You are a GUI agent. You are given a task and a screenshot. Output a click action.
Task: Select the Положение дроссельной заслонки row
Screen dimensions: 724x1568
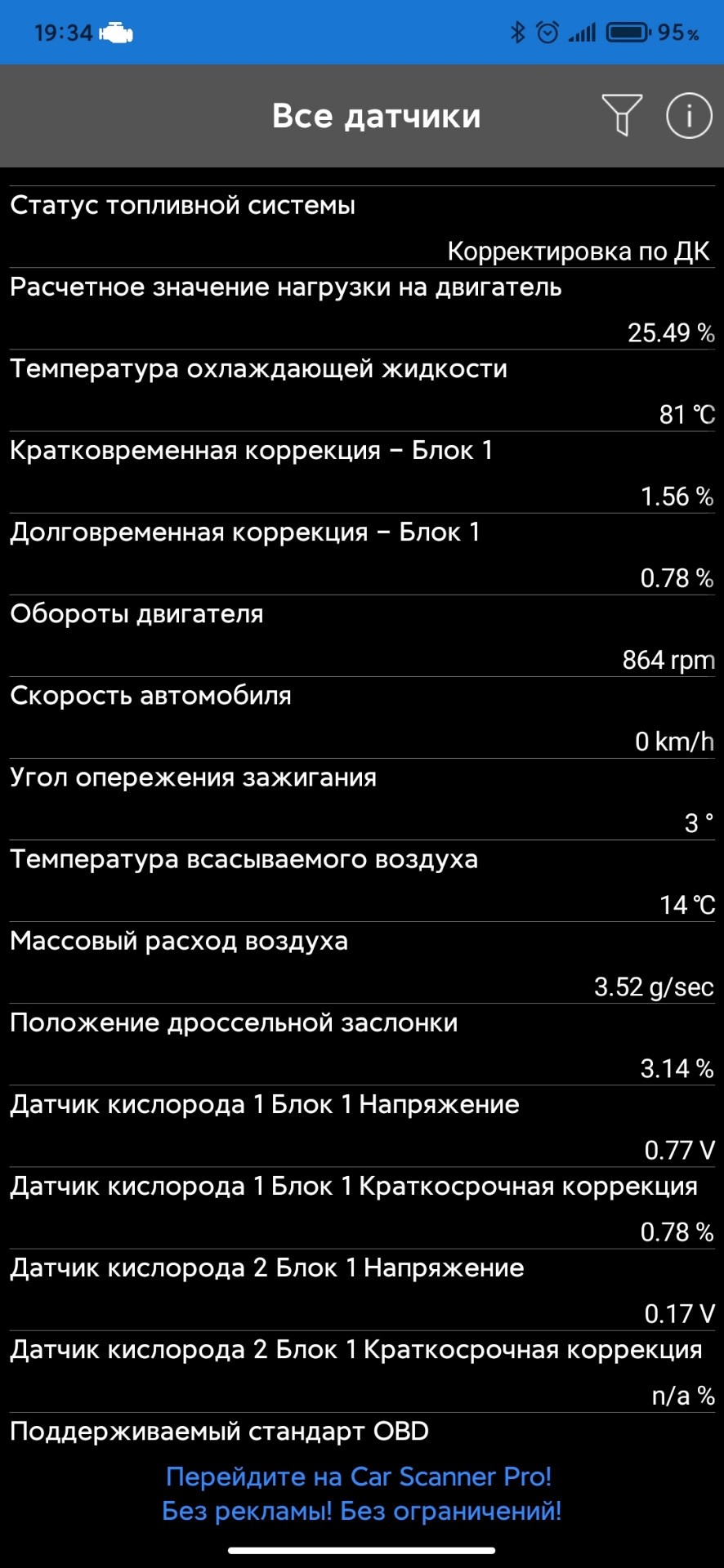[x=361, y=1045]
